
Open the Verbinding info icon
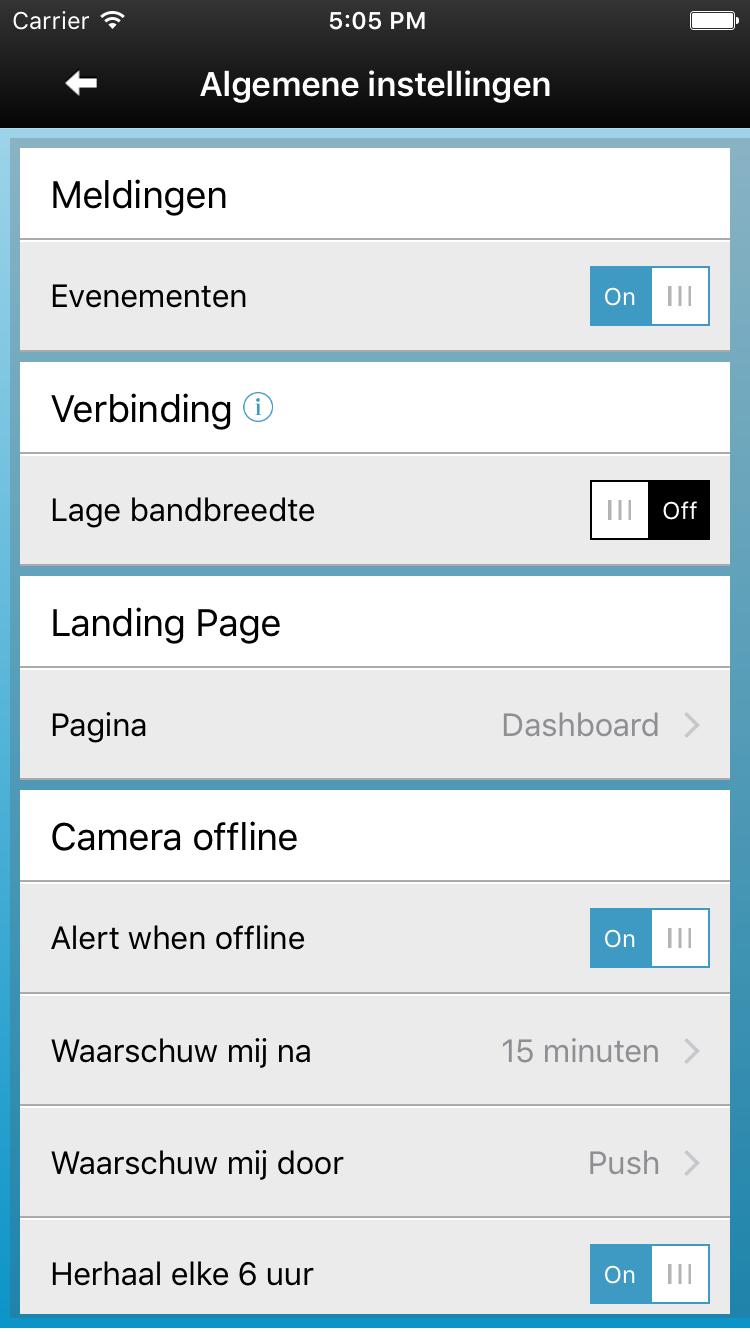pyautogui.click(x=258, y=408)
